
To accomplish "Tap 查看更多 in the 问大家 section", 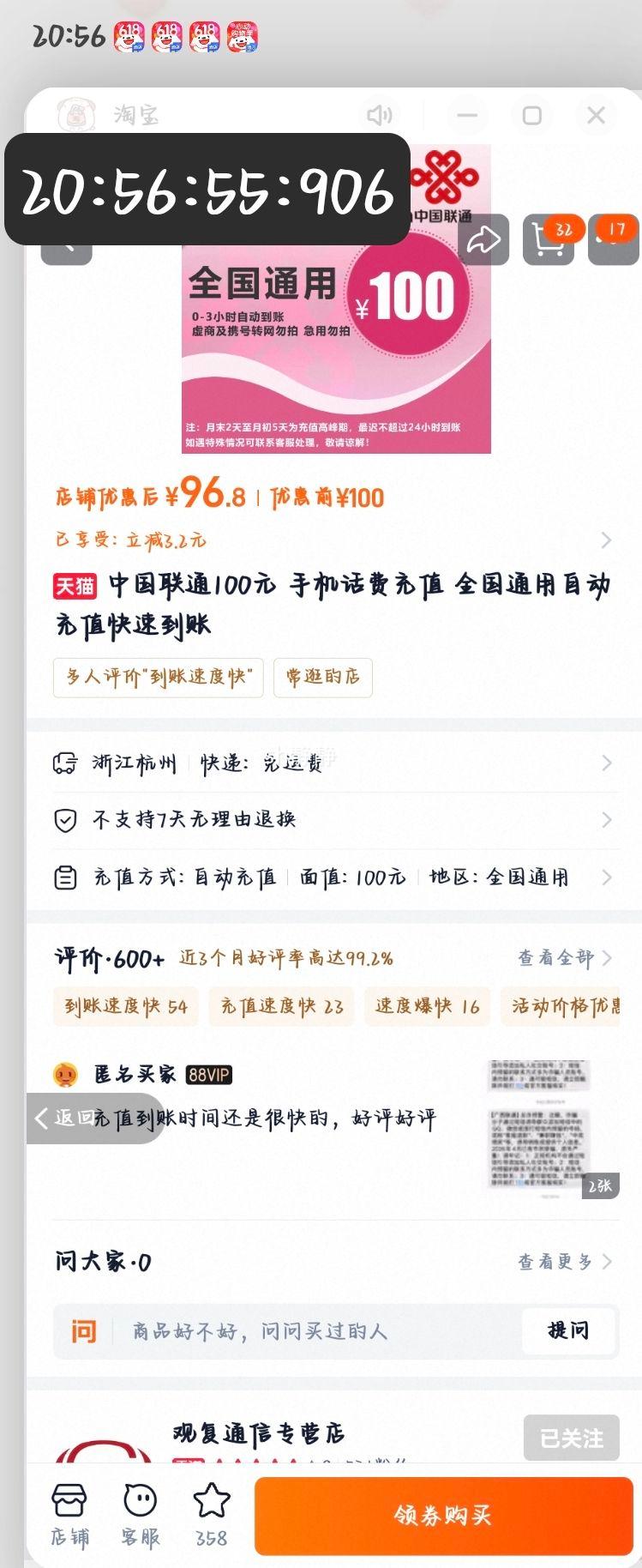I will point(564,1262).
